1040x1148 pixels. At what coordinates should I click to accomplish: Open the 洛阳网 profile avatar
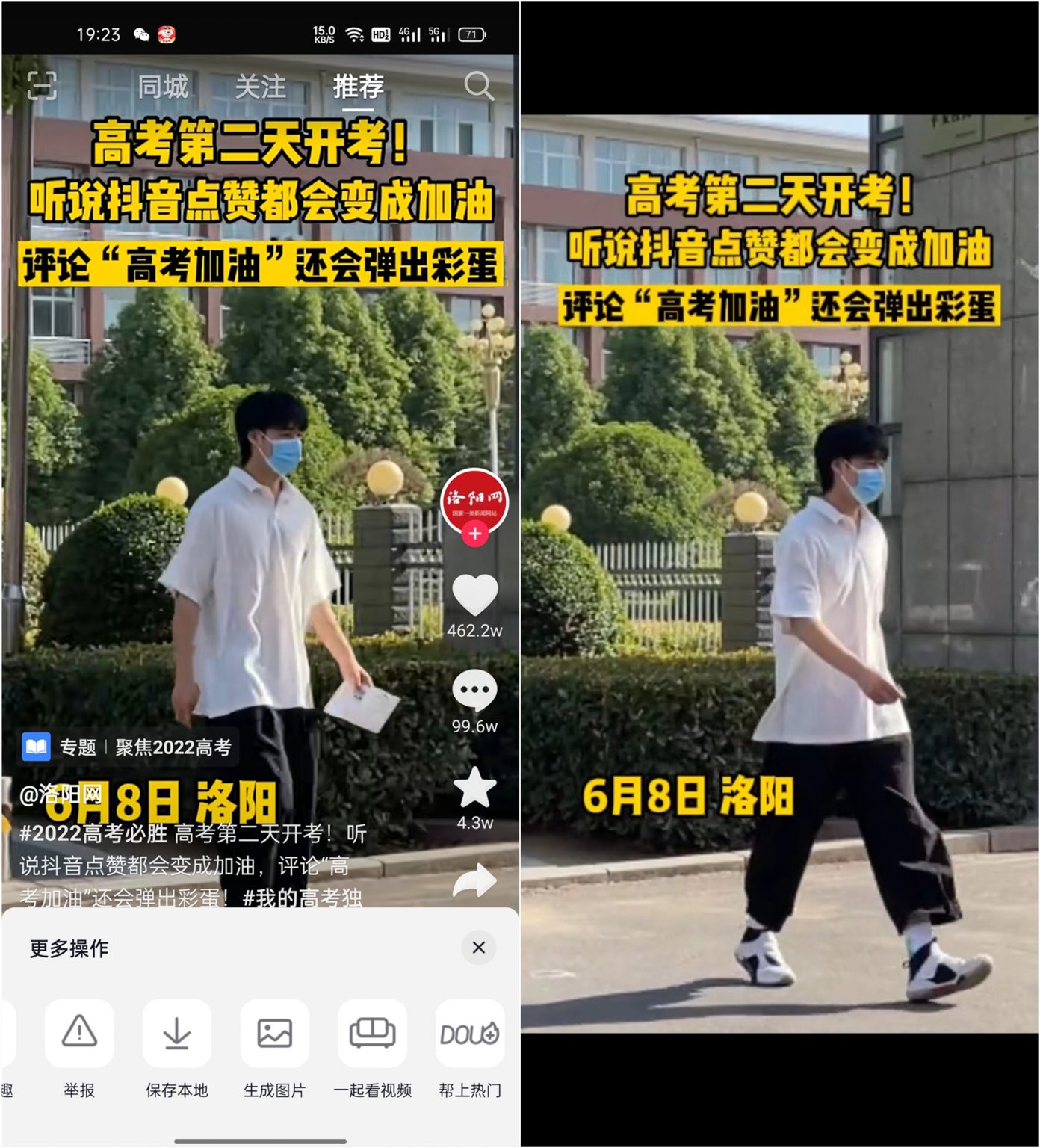[x=474, y=499]
